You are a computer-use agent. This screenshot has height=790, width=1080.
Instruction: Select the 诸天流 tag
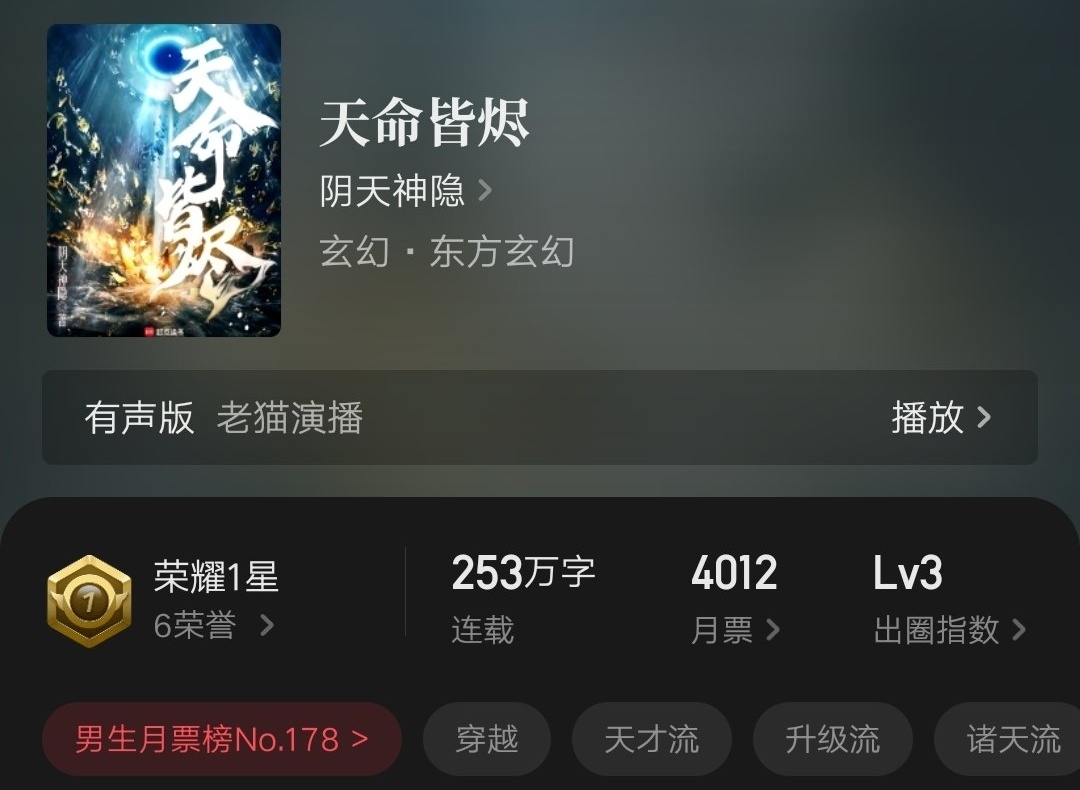[x=1012, y=739]
